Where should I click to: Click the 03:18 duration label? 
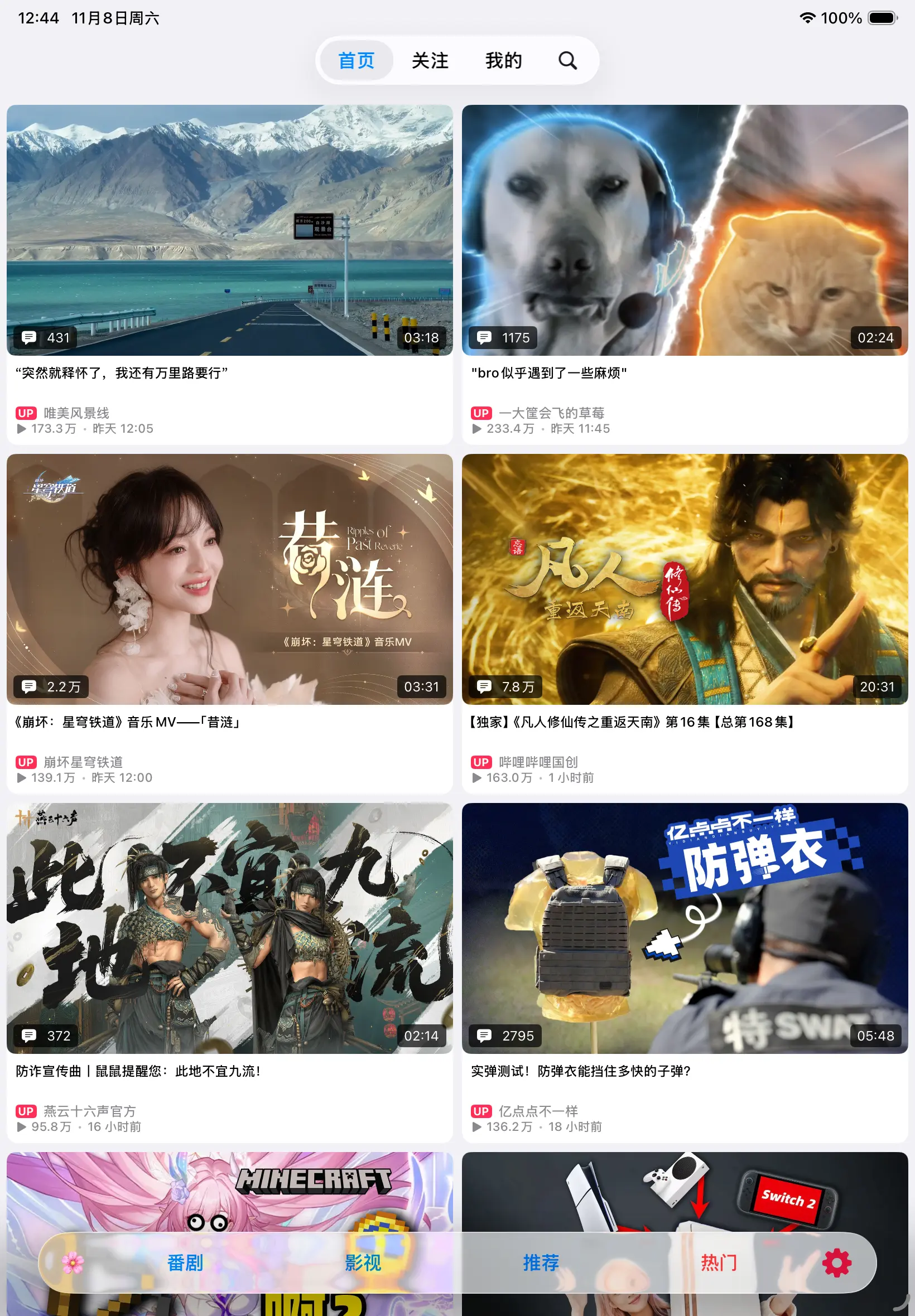422,338
